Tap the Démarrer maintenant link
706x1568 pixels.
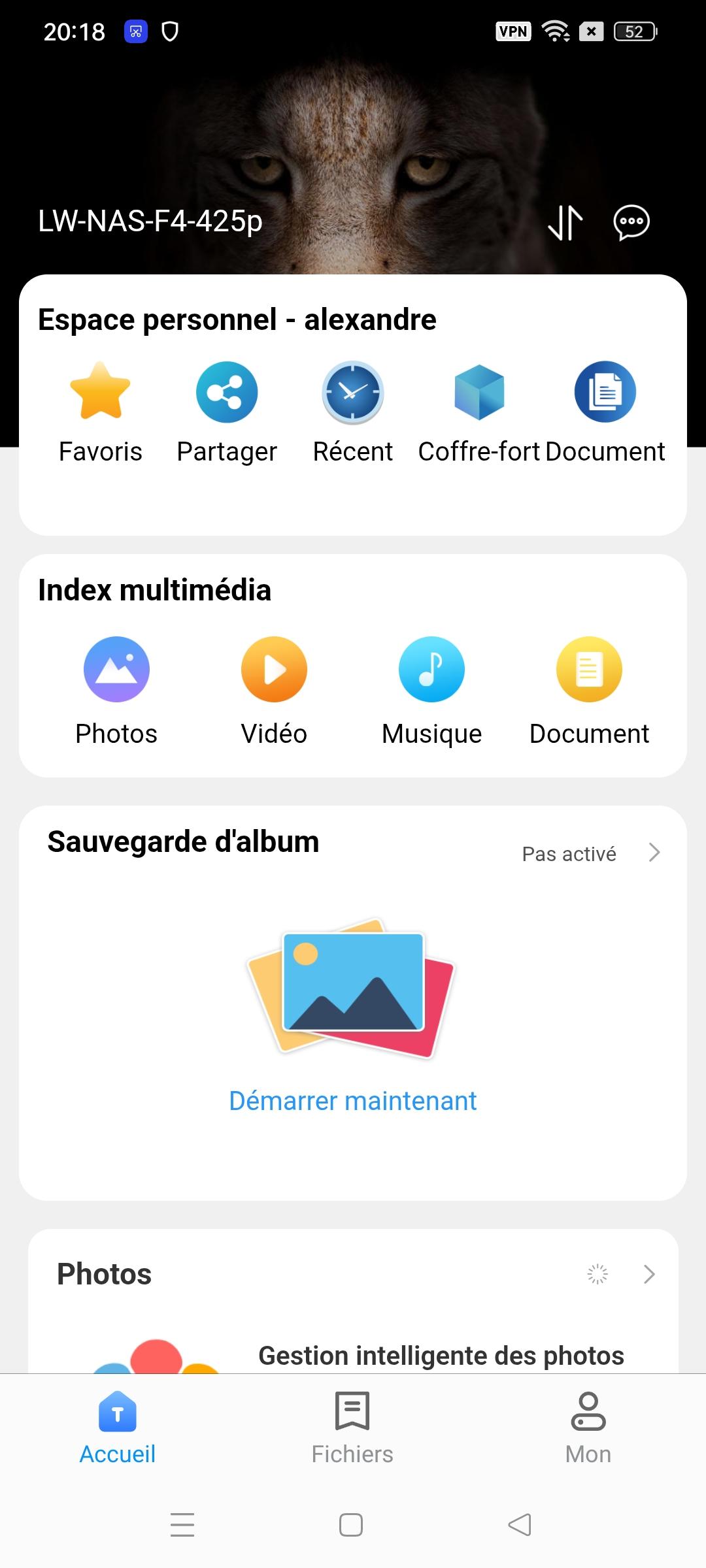coord(353,1101)
